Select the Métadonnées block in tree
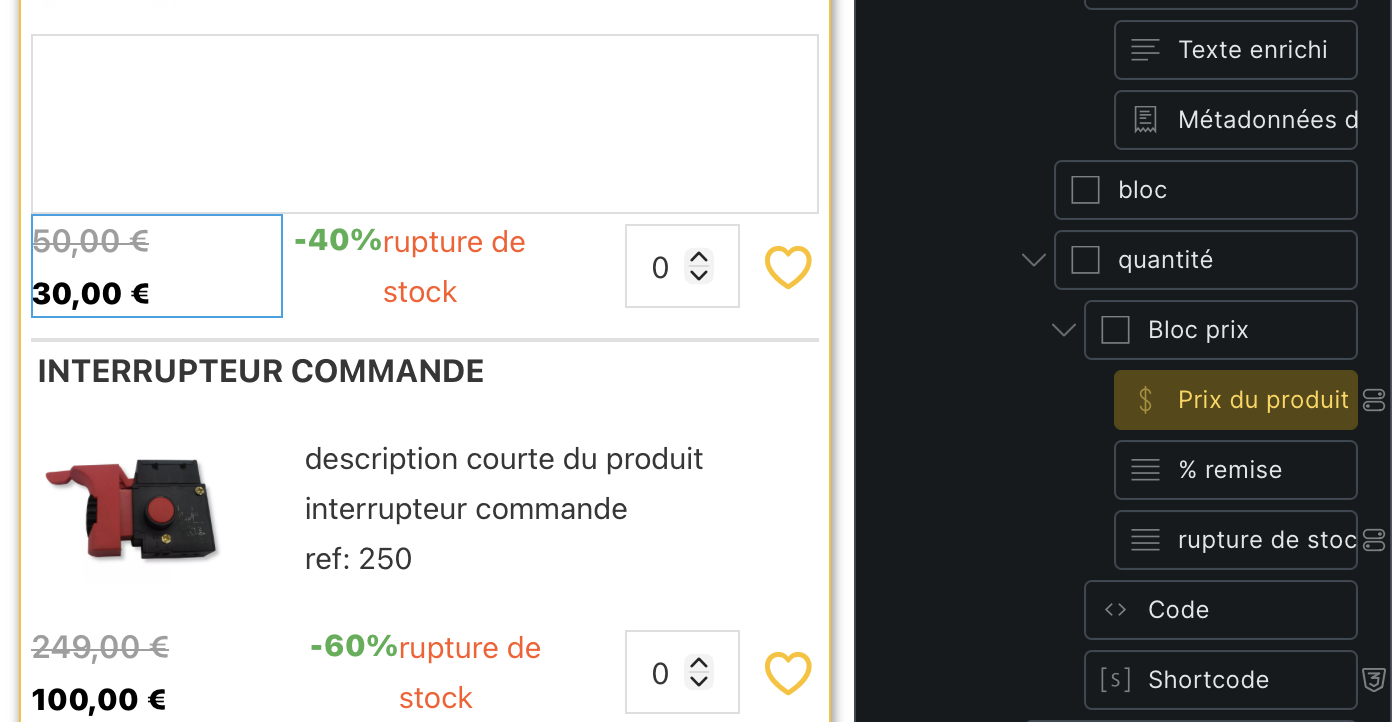This screenshot has height=722, width=1392. tap(1235, 120)
